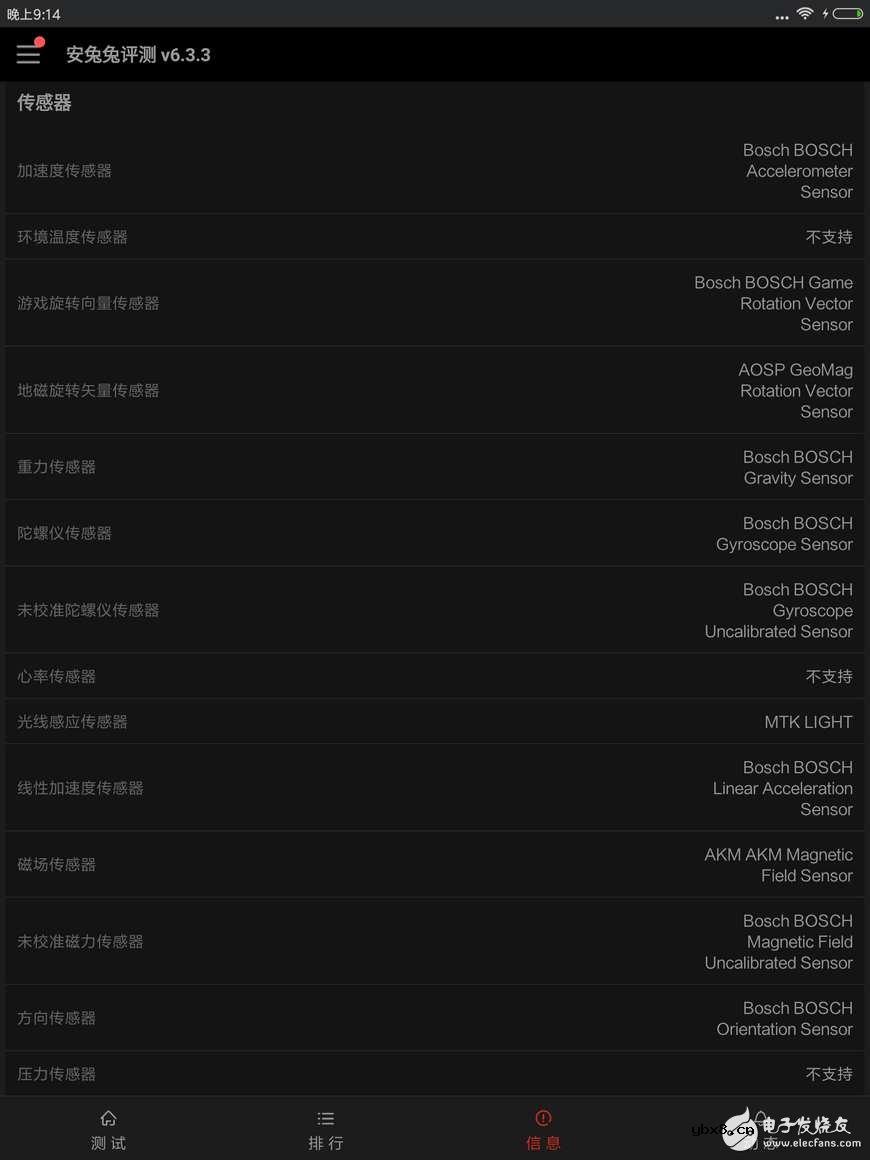This screenshot has width=870, height=1160.
Task: Tap the three-dot overflow indicator in status bar
Action: click(x=783, y=14)
